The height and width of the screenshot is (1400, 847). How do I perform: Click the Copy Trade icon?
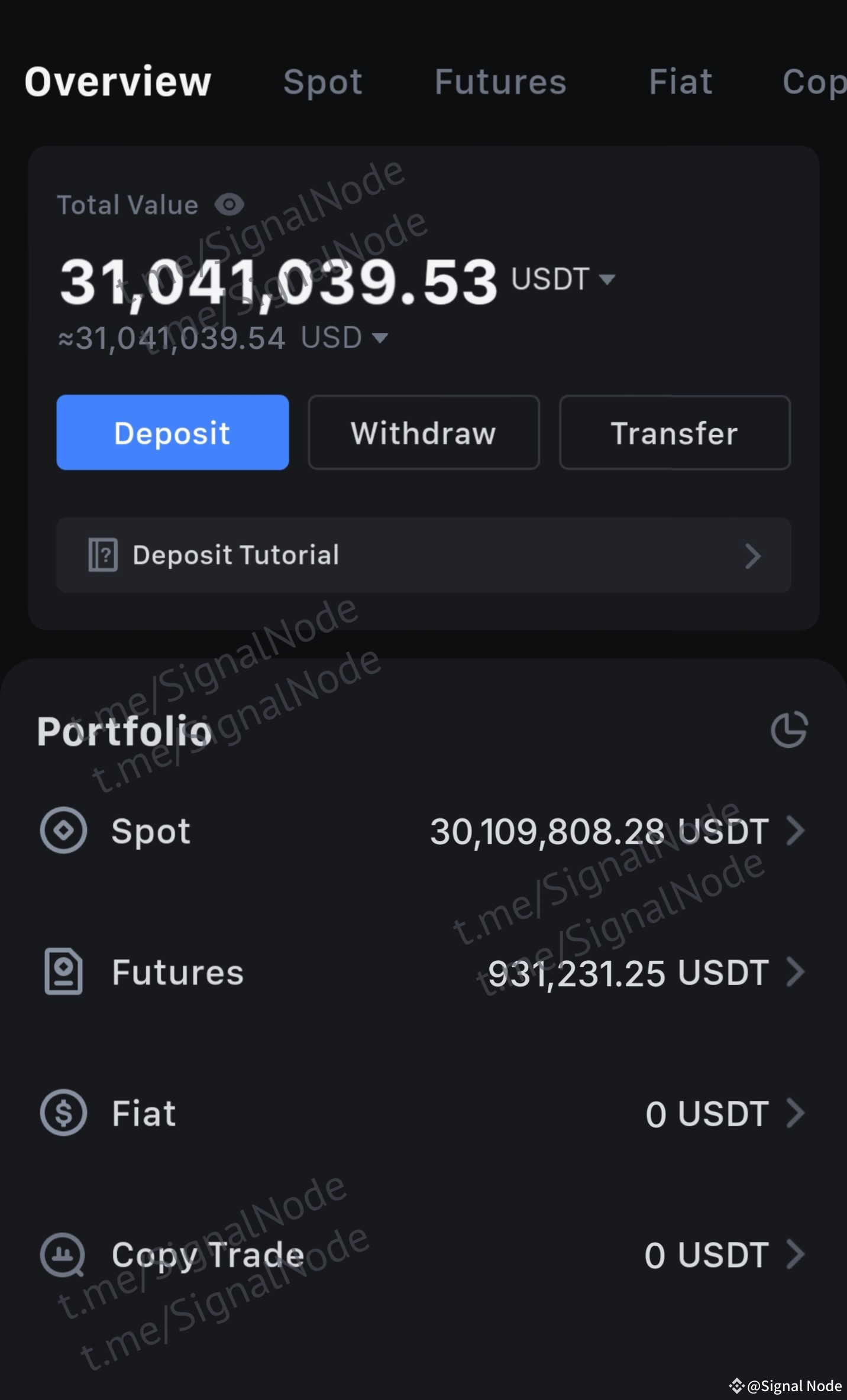[x=64, y=1253]
